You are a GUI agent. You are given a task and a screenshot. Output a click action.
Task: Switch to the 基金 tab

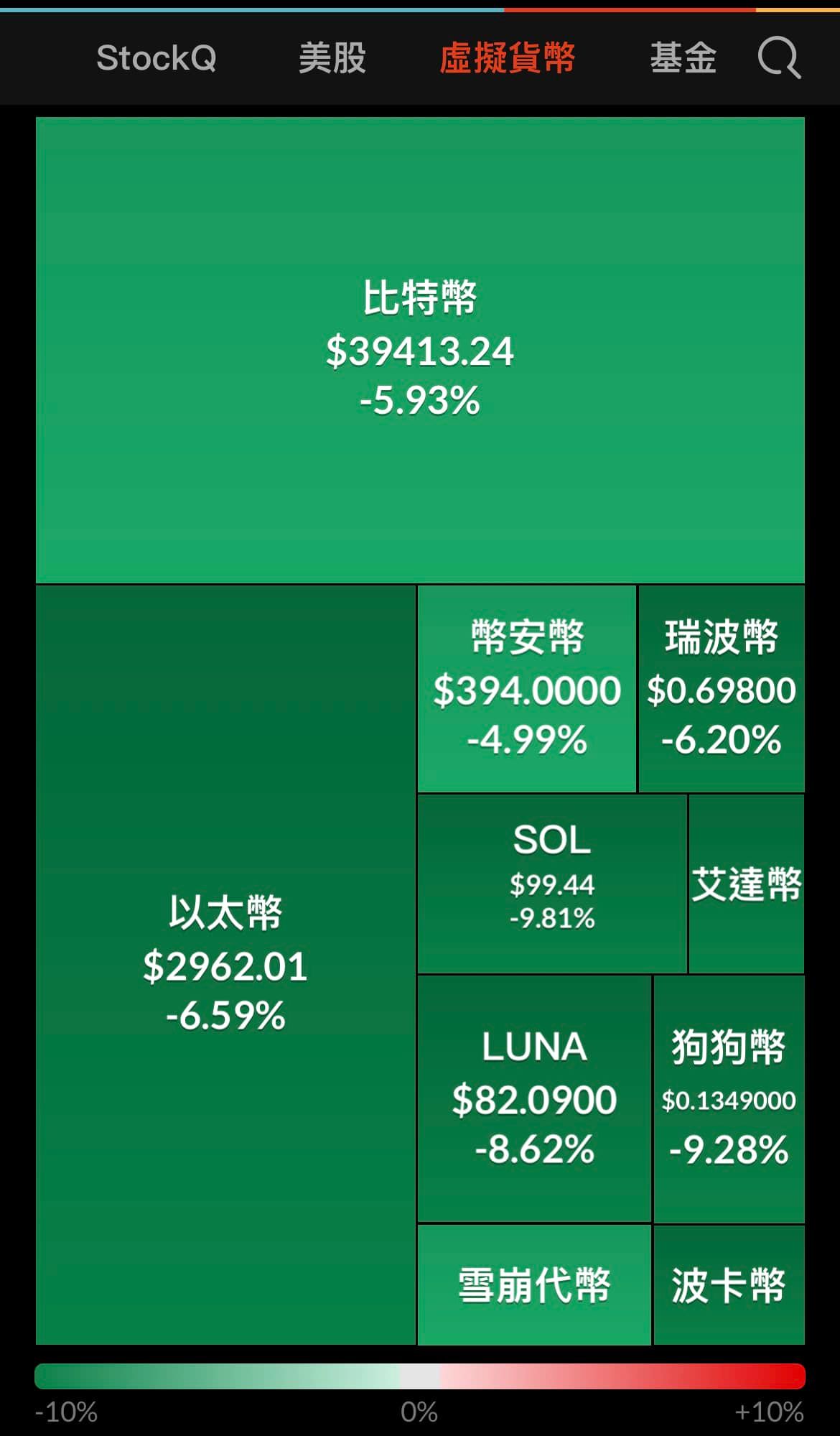pos(683,57)
